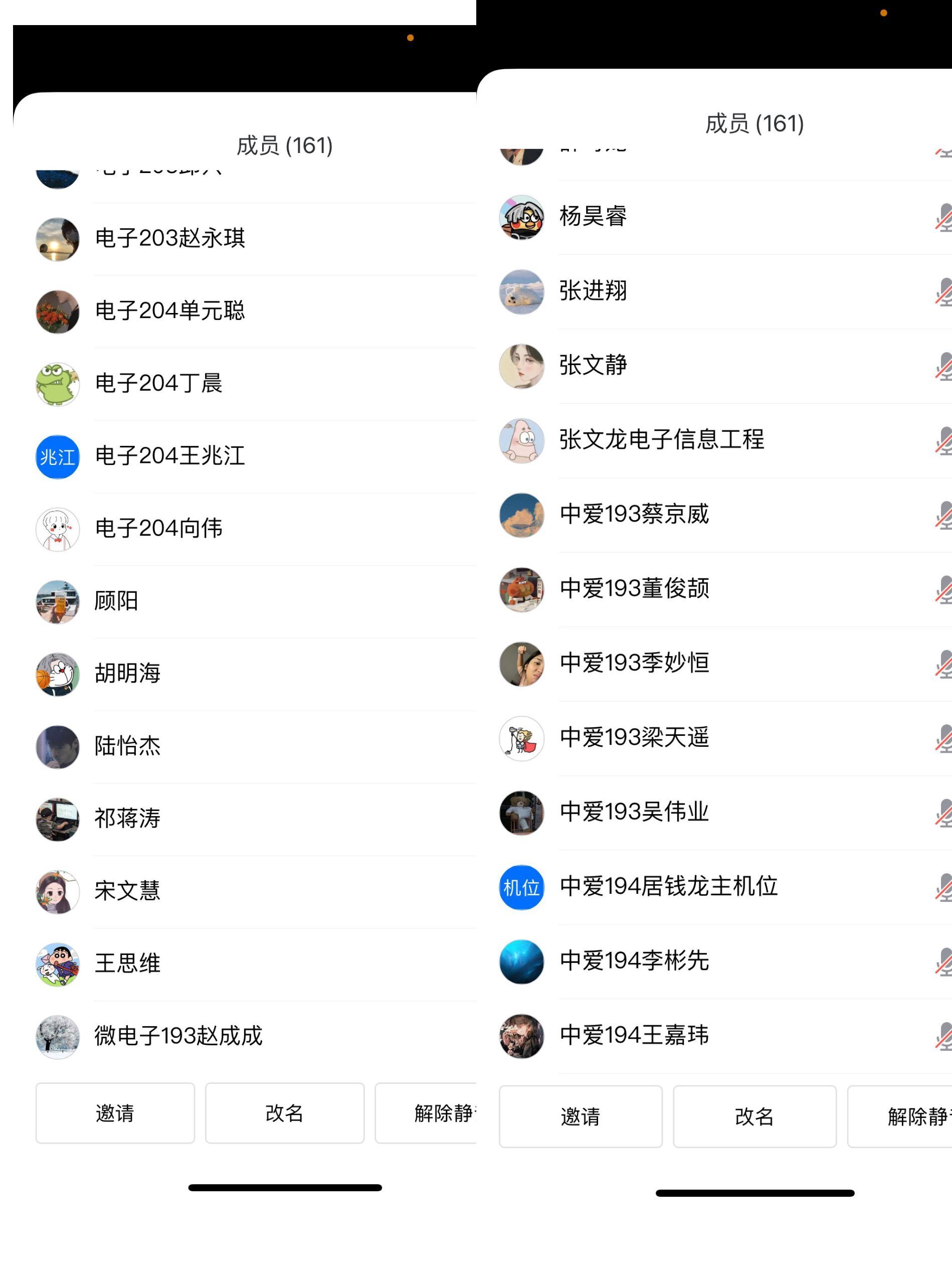This screenshot has height=1270, width=952.
Task: Open member 中爱194王嘉玮
Action: (x=634, y=1036)
